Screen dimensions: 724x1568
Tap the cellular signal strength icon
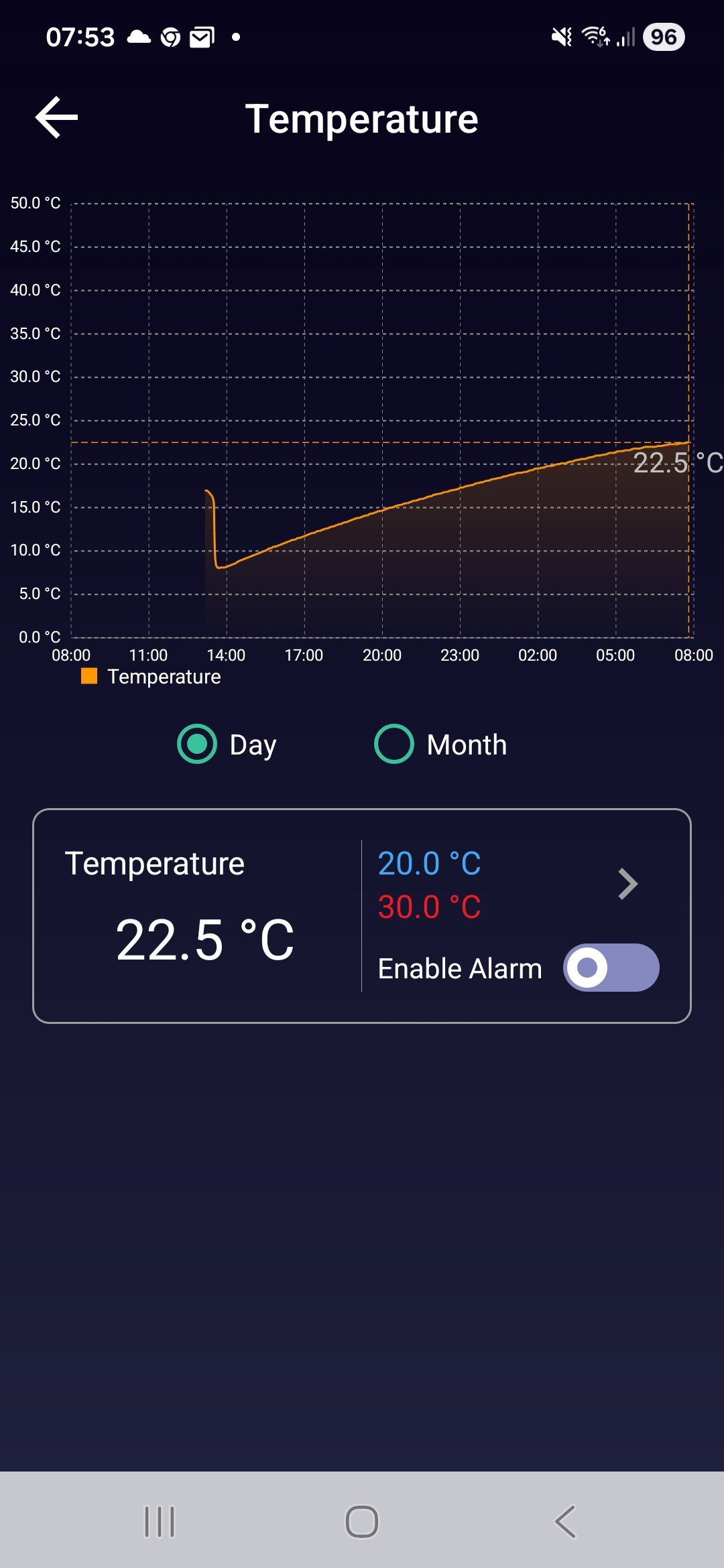click(626, 39)
